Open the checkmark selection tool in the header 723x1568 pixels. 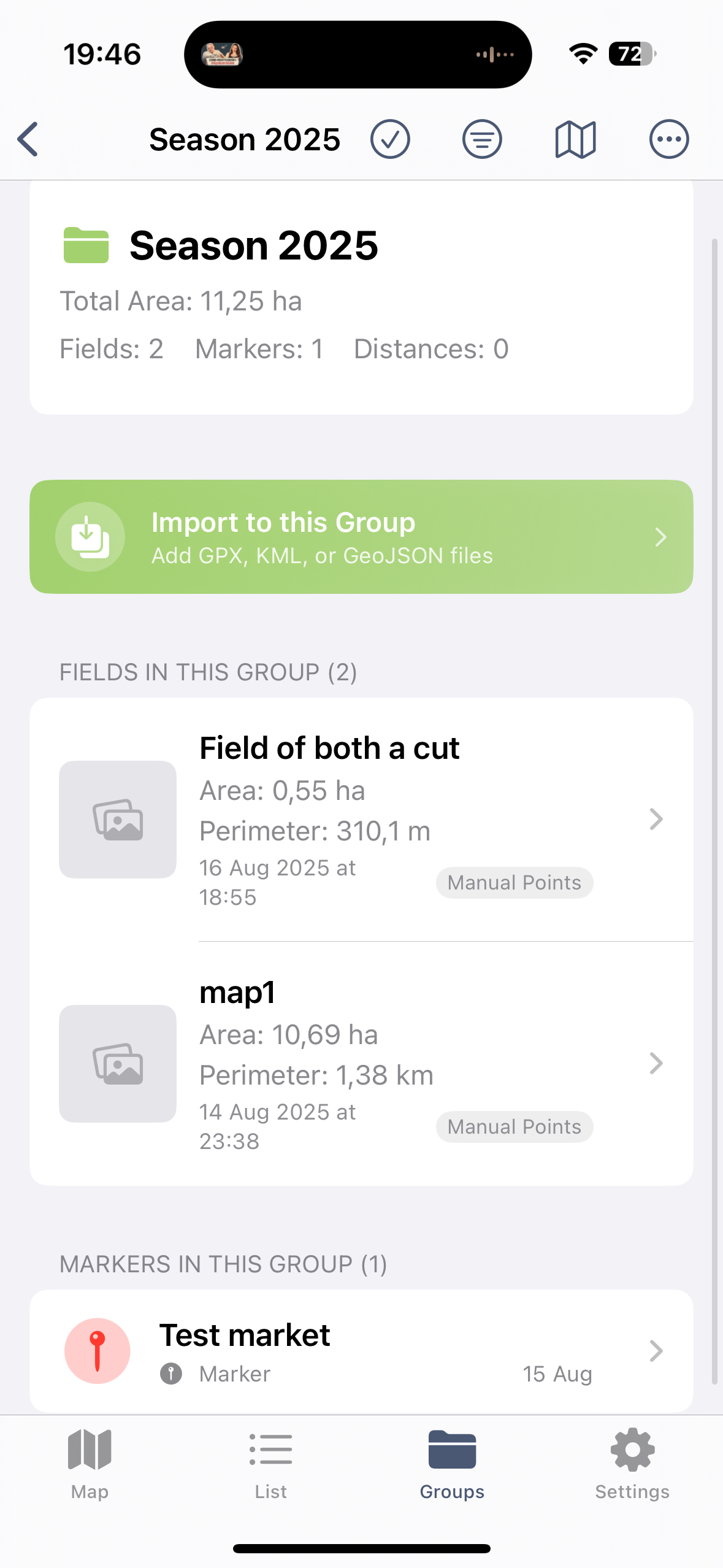click(391, 139)
